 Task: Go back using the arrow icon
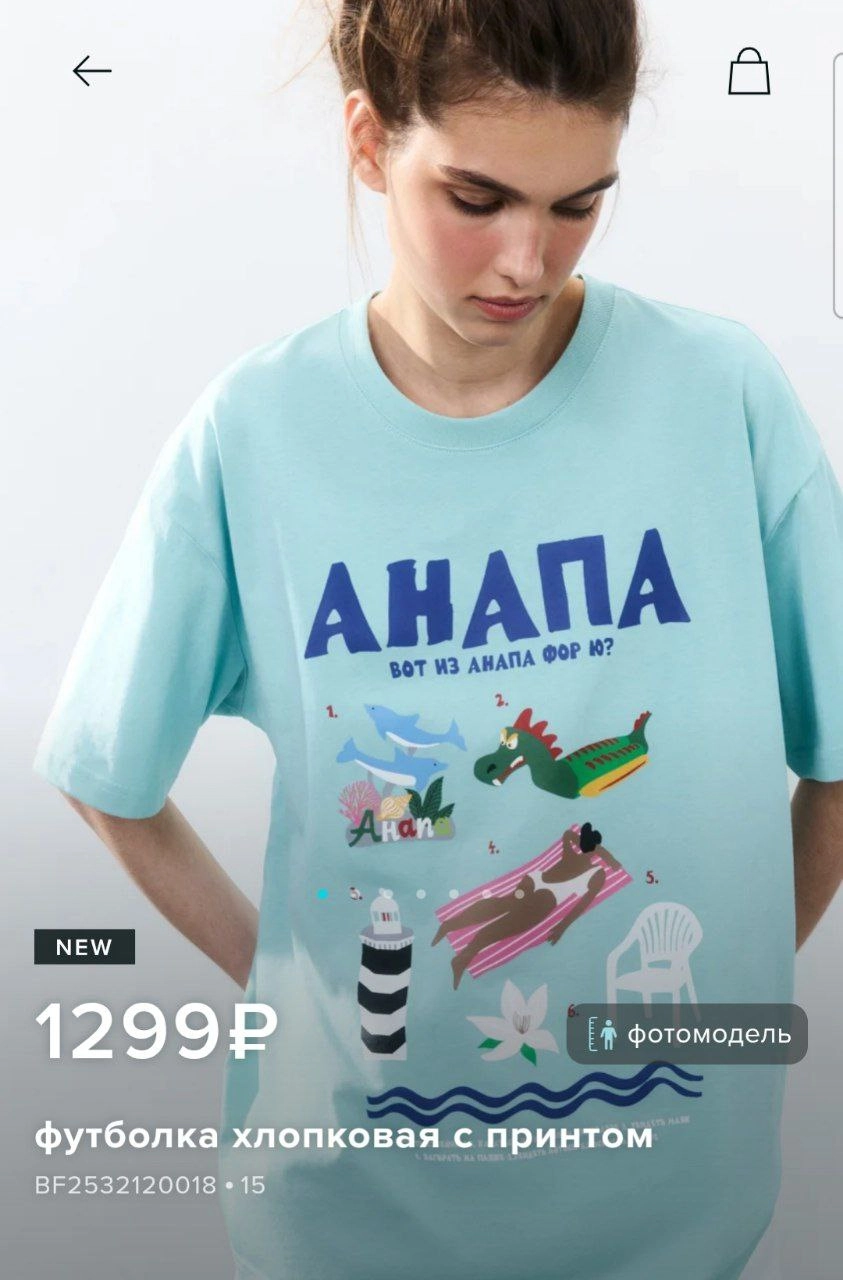coord(92,71)
